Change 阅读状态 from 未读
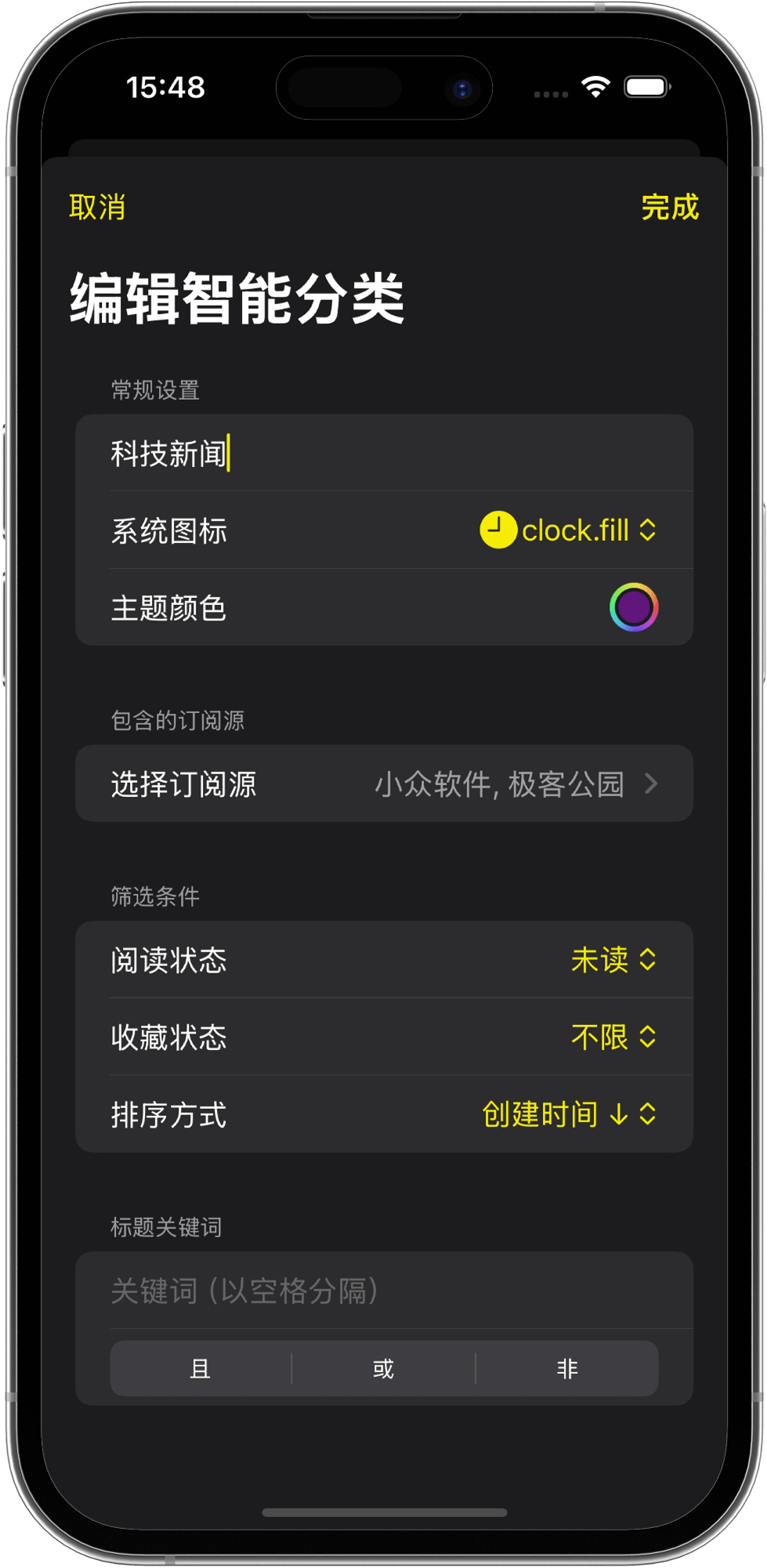767x1568 pixels. click(x=613, y=960)
